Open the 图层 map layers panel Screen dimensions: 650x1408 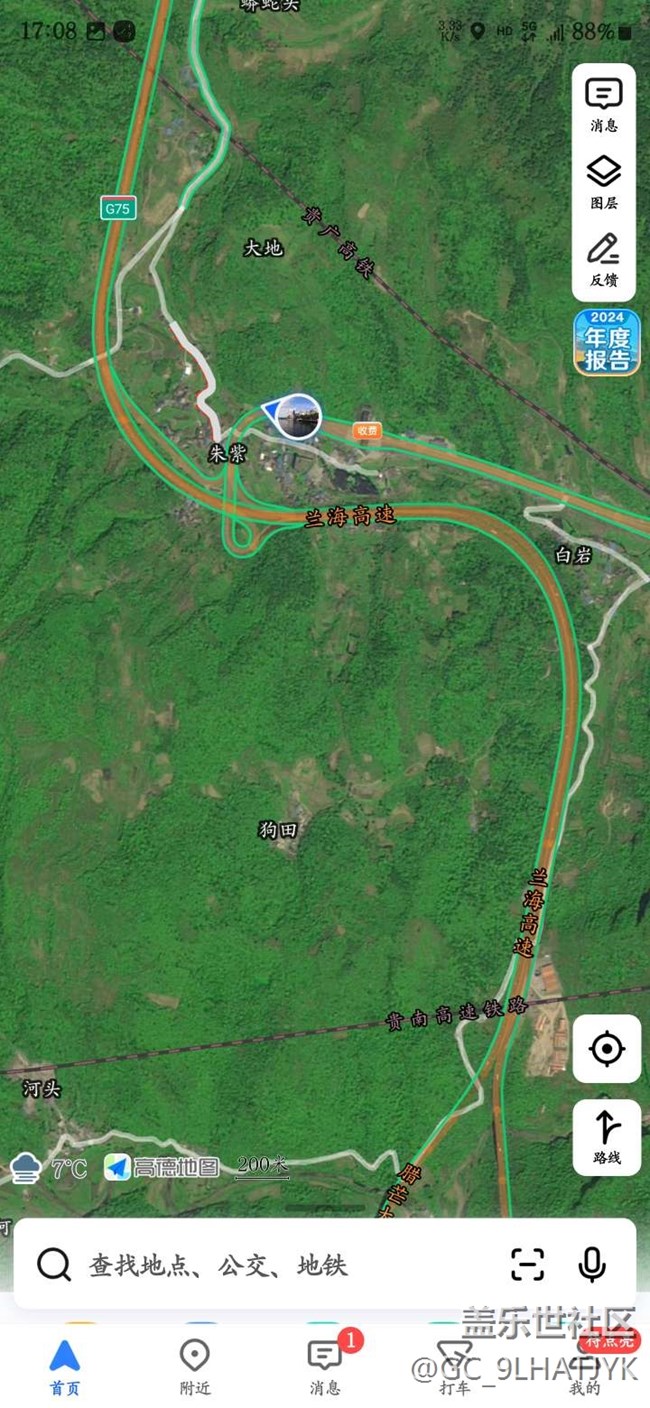[603, 182]
